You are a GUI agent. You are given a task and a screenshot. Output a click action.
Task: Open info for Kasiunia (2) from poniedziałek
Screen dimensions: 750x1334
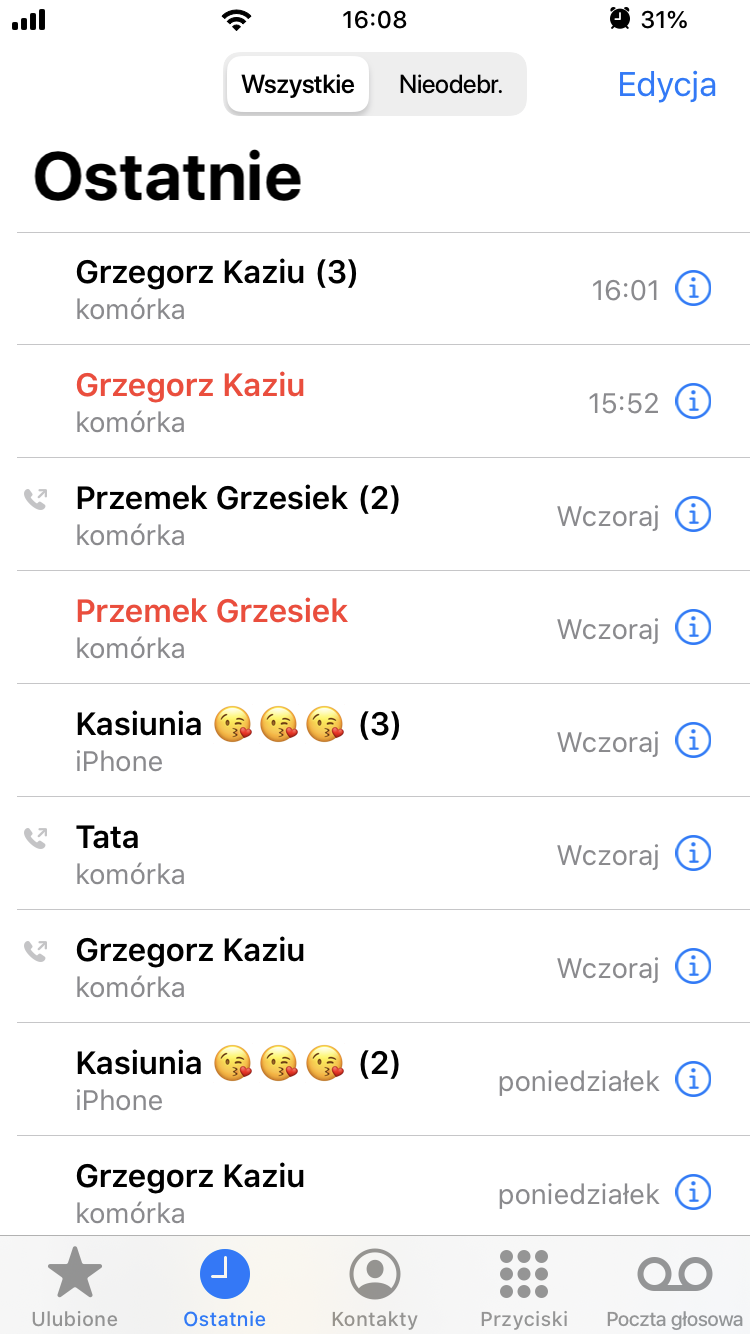tap(693, 1080)
